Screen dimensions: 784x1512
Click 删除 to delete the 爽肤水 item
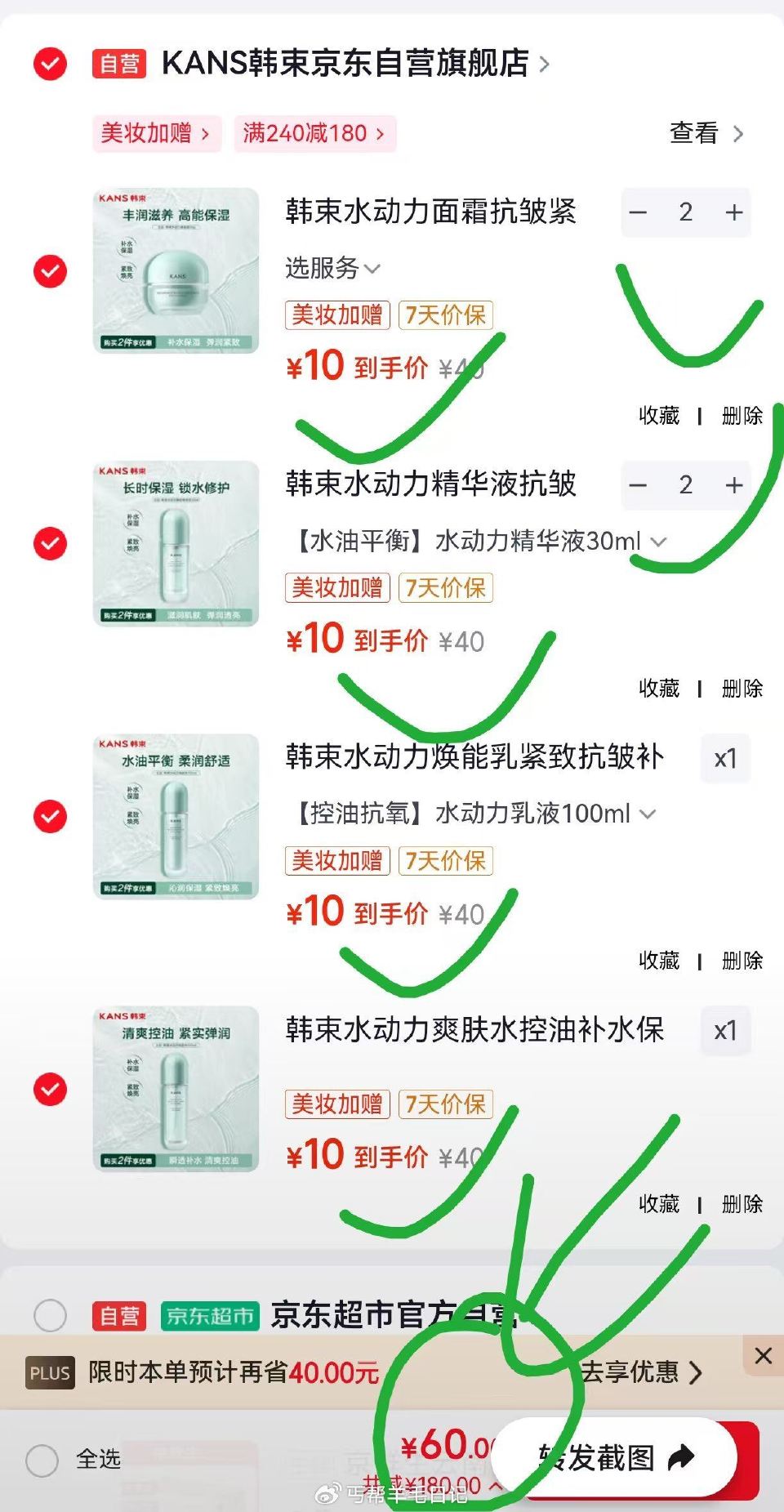[x=742, y=1204]
